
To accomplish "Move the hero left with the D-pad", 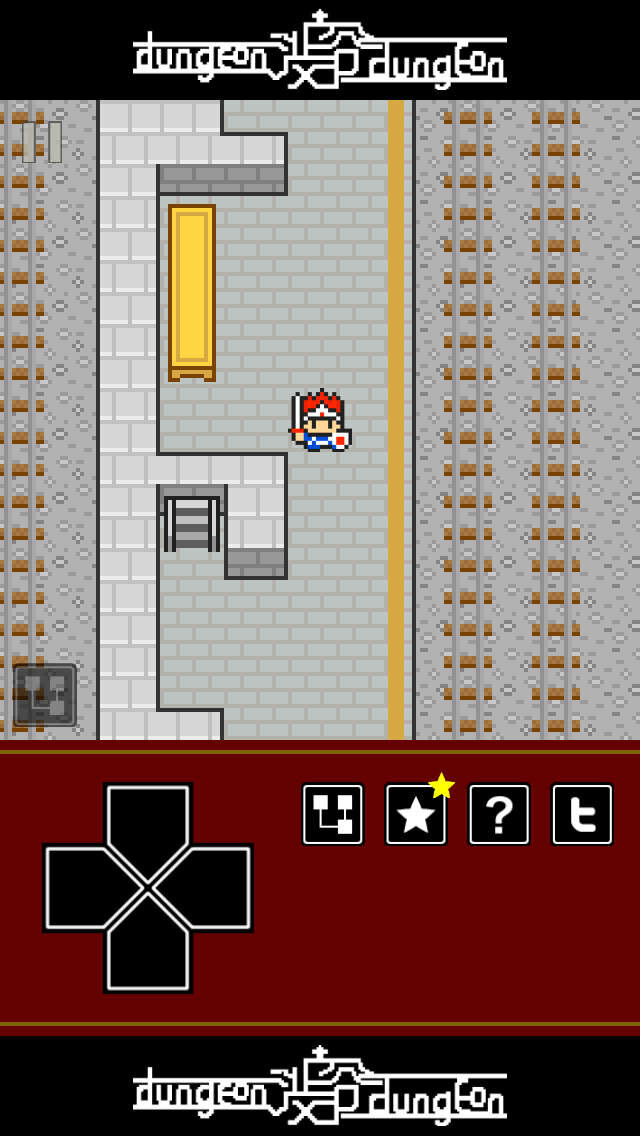I will [x=88, y=888].
